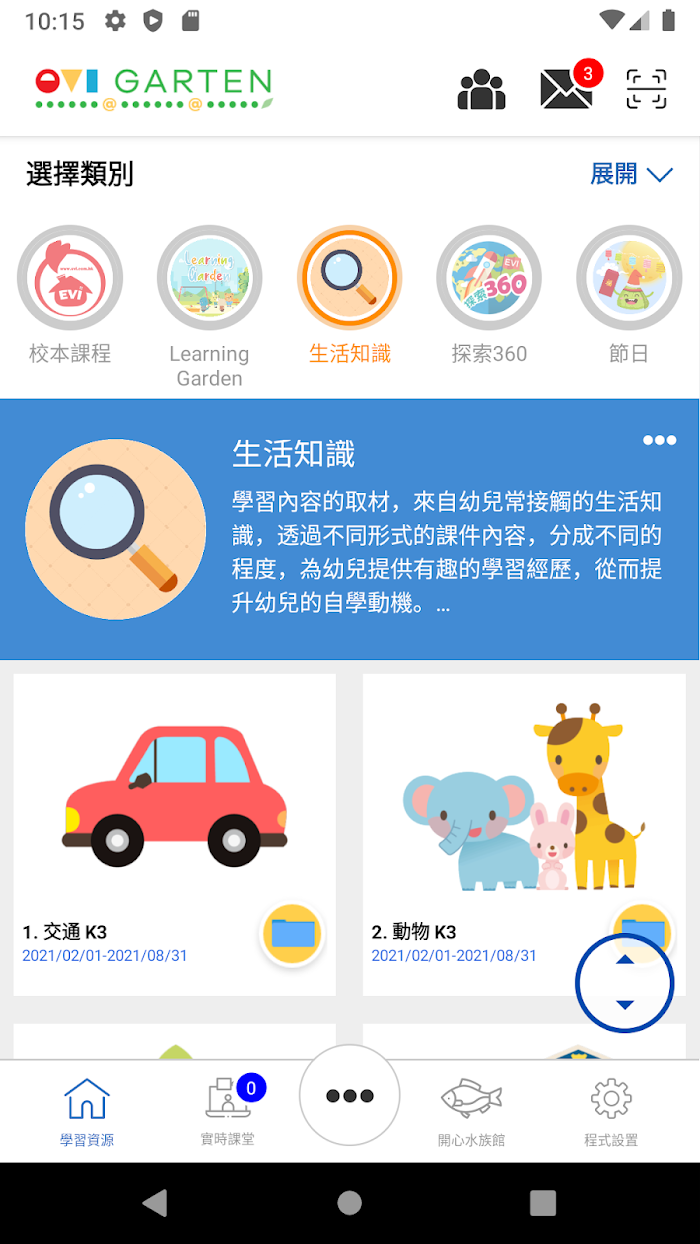Viewport: 700px width, 1244px height.
Task: Open the three-dot menu on 生活知識 banner
Action: point(659,440)
